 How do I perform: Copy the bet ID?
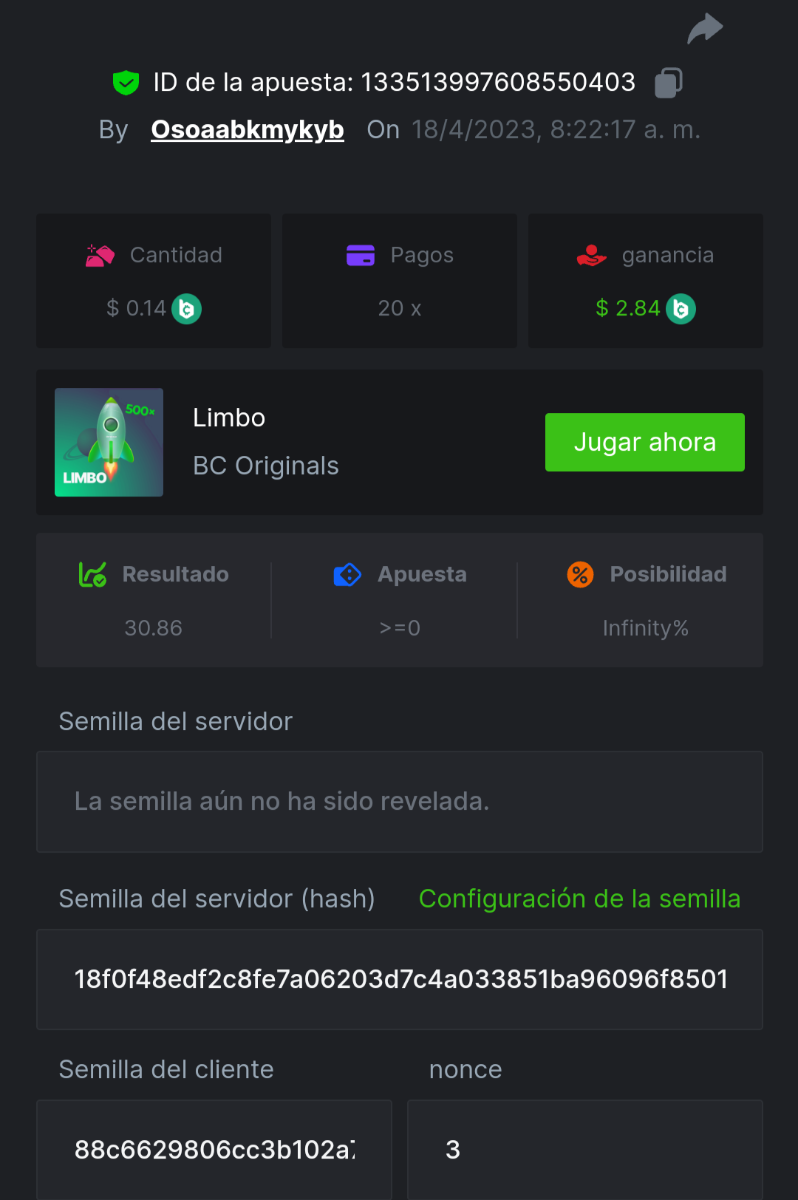pos(668,83)
